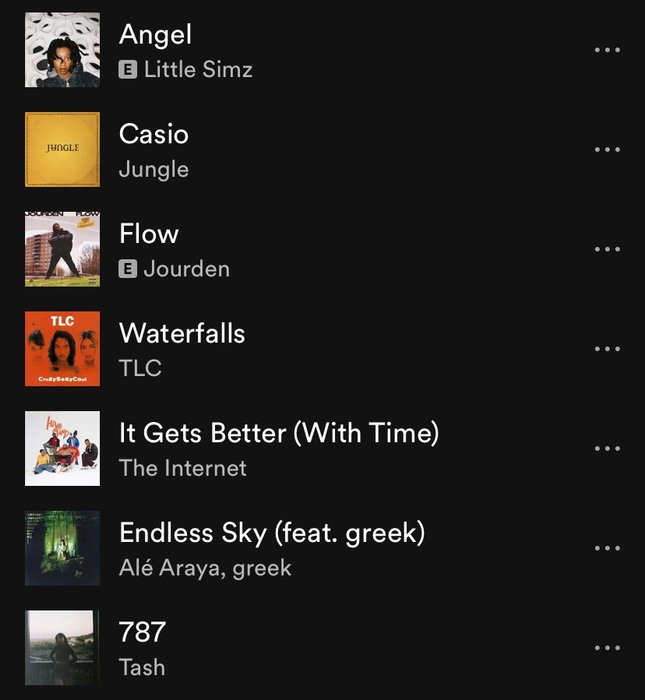Open options for It Gets Better track
This screenshot has height=700, width=645.
point(607,449)
